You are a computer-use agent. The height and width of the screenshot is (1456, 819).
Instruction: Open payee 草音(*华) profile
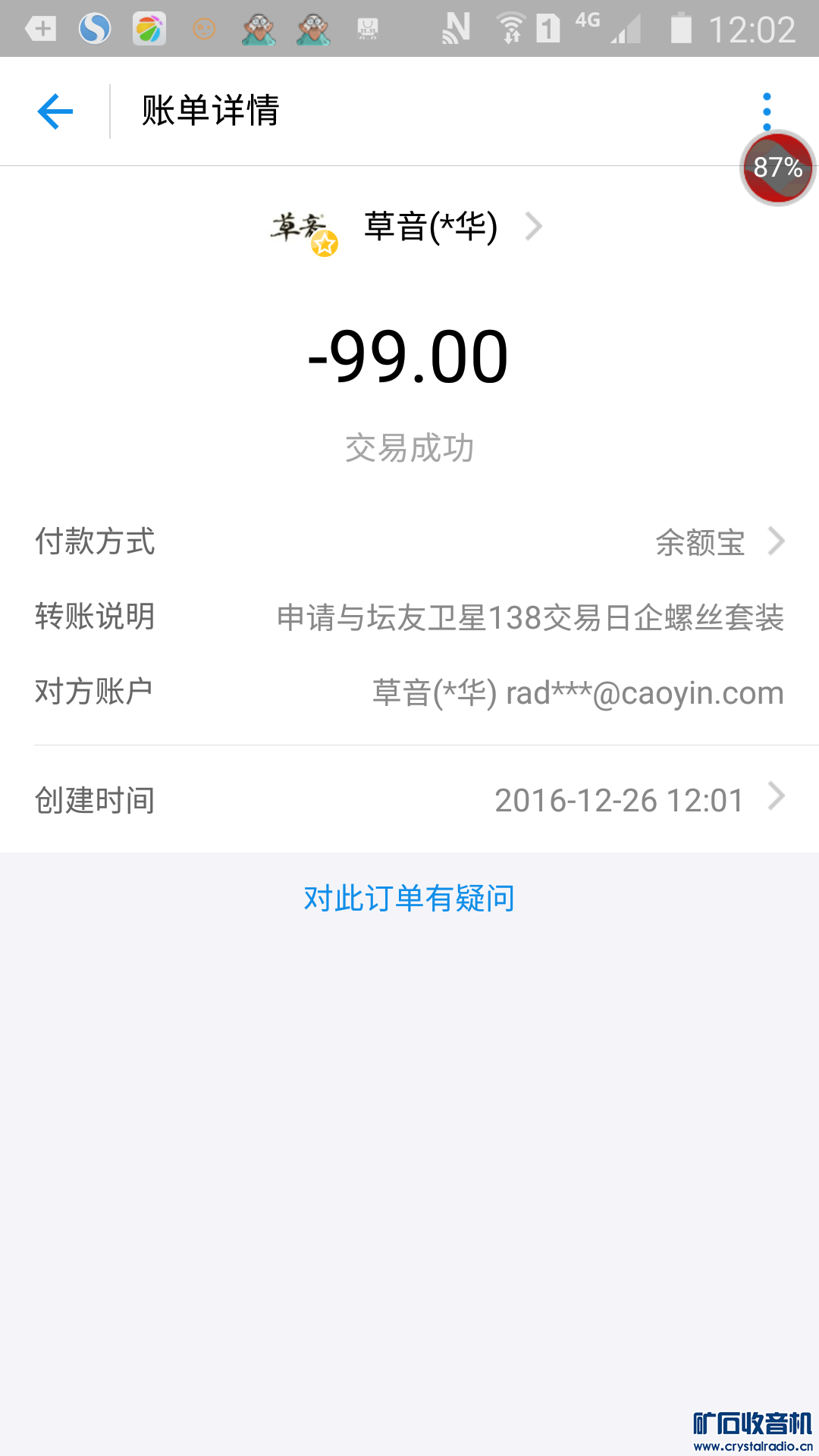point(408,227)
